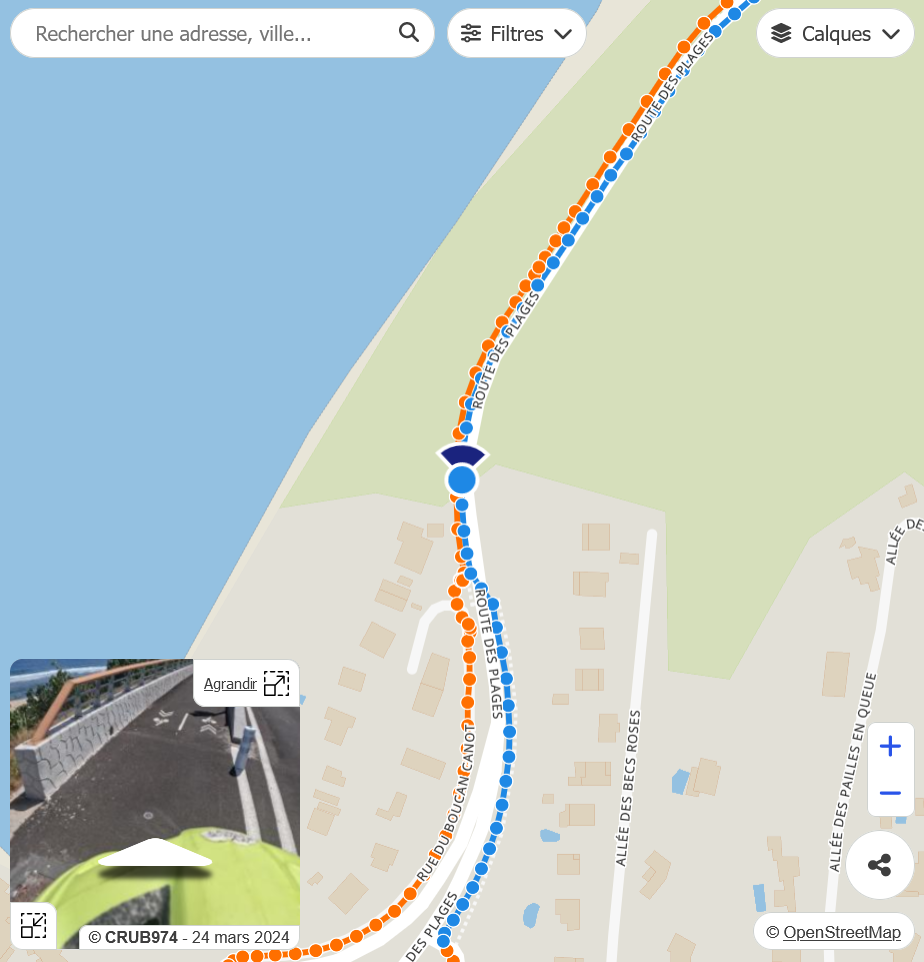Expand the Filtres dropdown
The height and width of the screenshot is (962, 924).
[x=516, y=34]
